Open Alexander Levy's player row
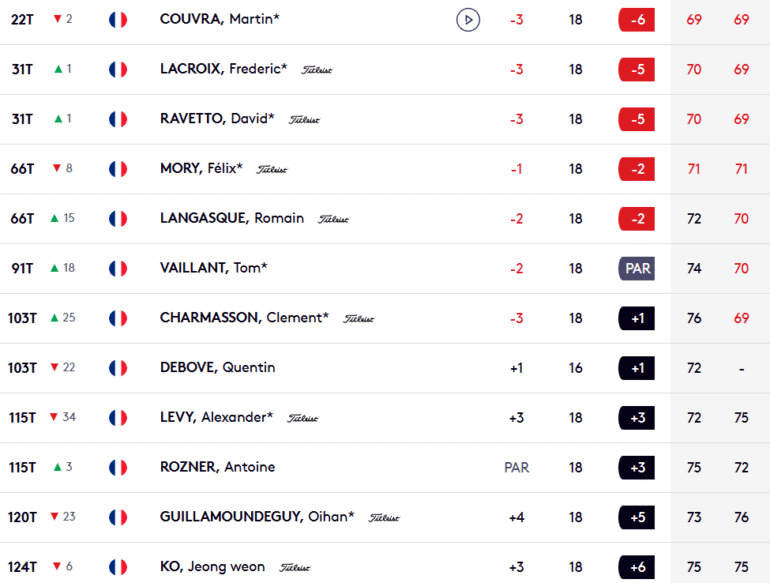 click(216, 418)
